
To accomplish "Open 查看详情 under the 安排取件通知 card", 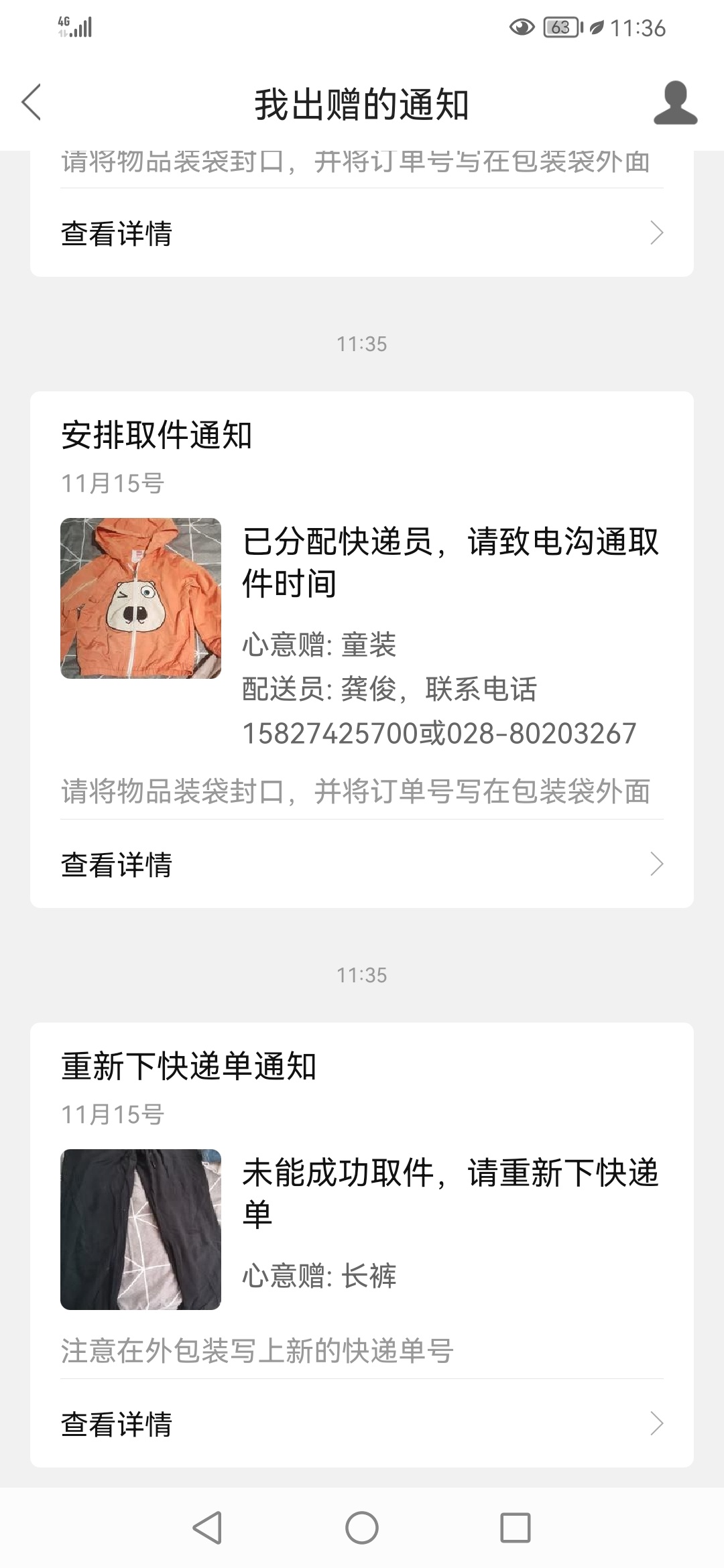I will [x=362, y=864].
